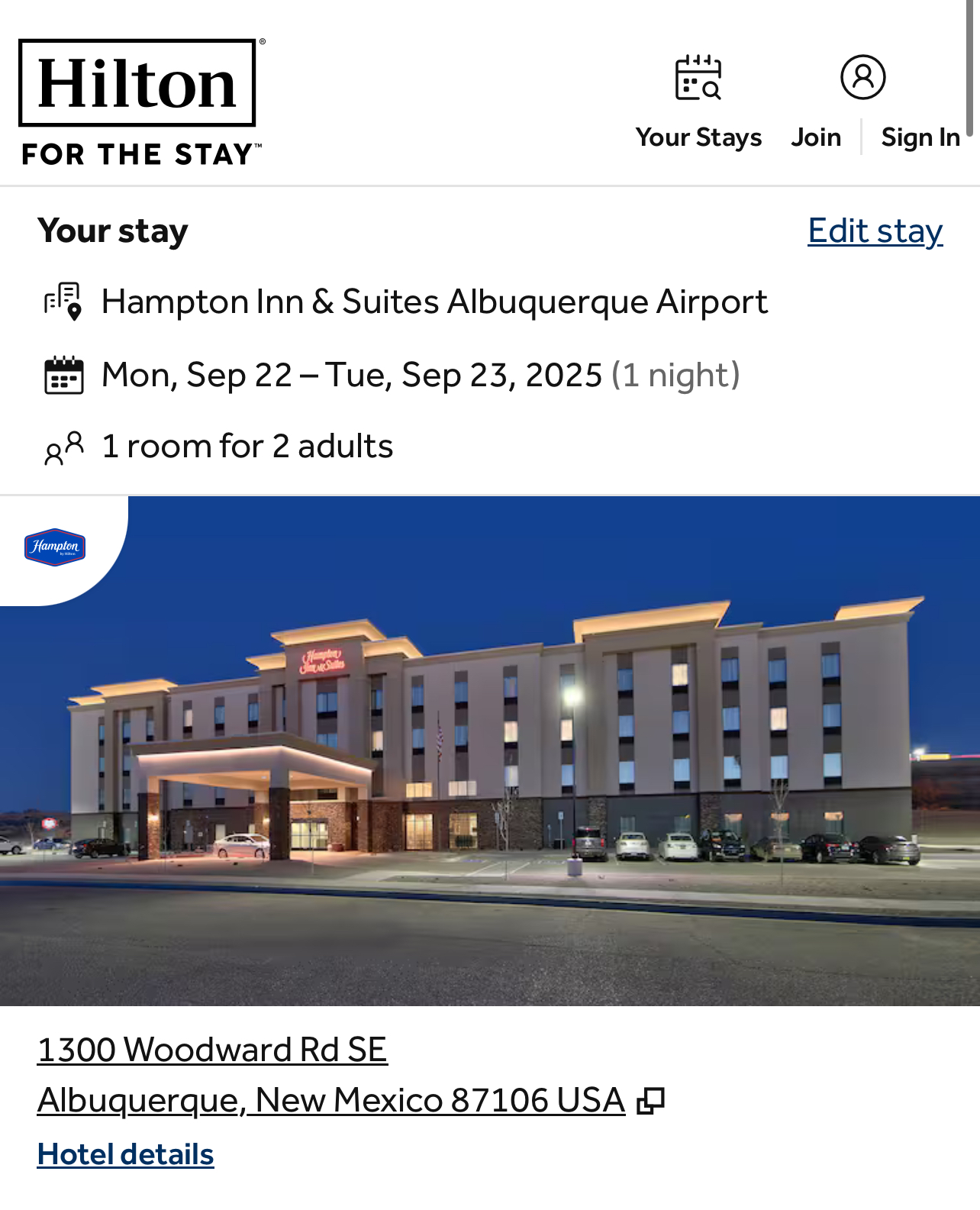Click the Join account profile icon
Viewport: 980px width, 1210px height.
point(862,76)
